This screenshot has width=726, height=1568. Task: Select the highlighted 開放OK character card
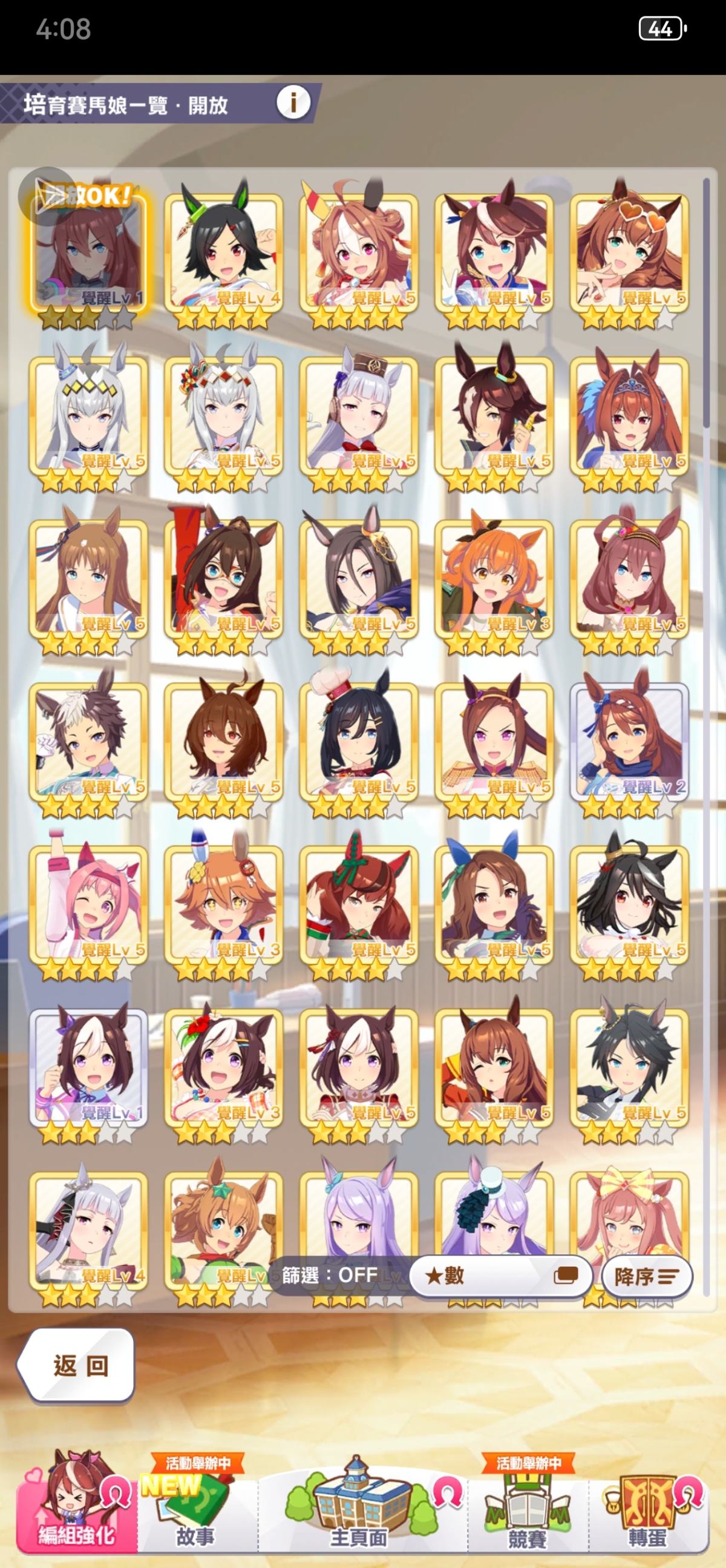(x=89, y=254)
